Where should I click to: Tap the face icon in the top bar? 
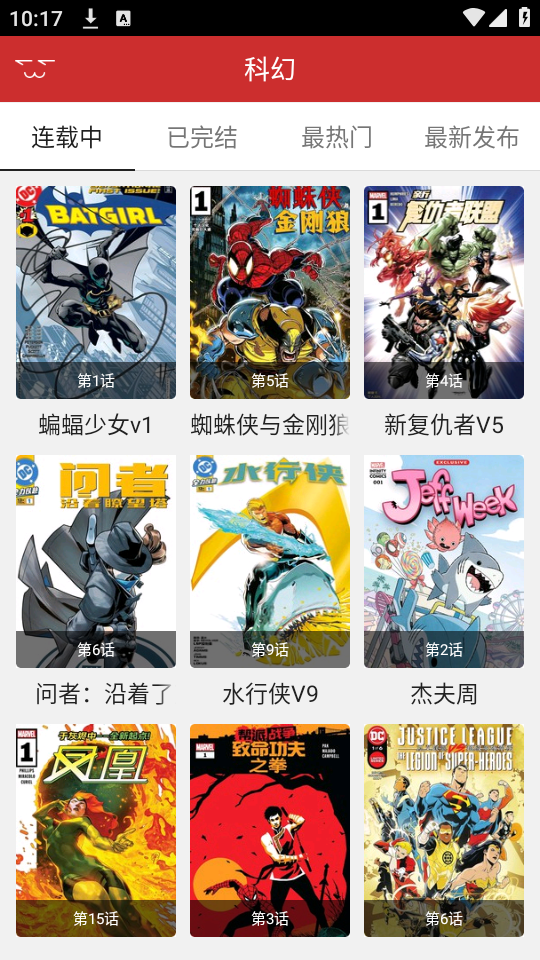(x=35, y=69)
